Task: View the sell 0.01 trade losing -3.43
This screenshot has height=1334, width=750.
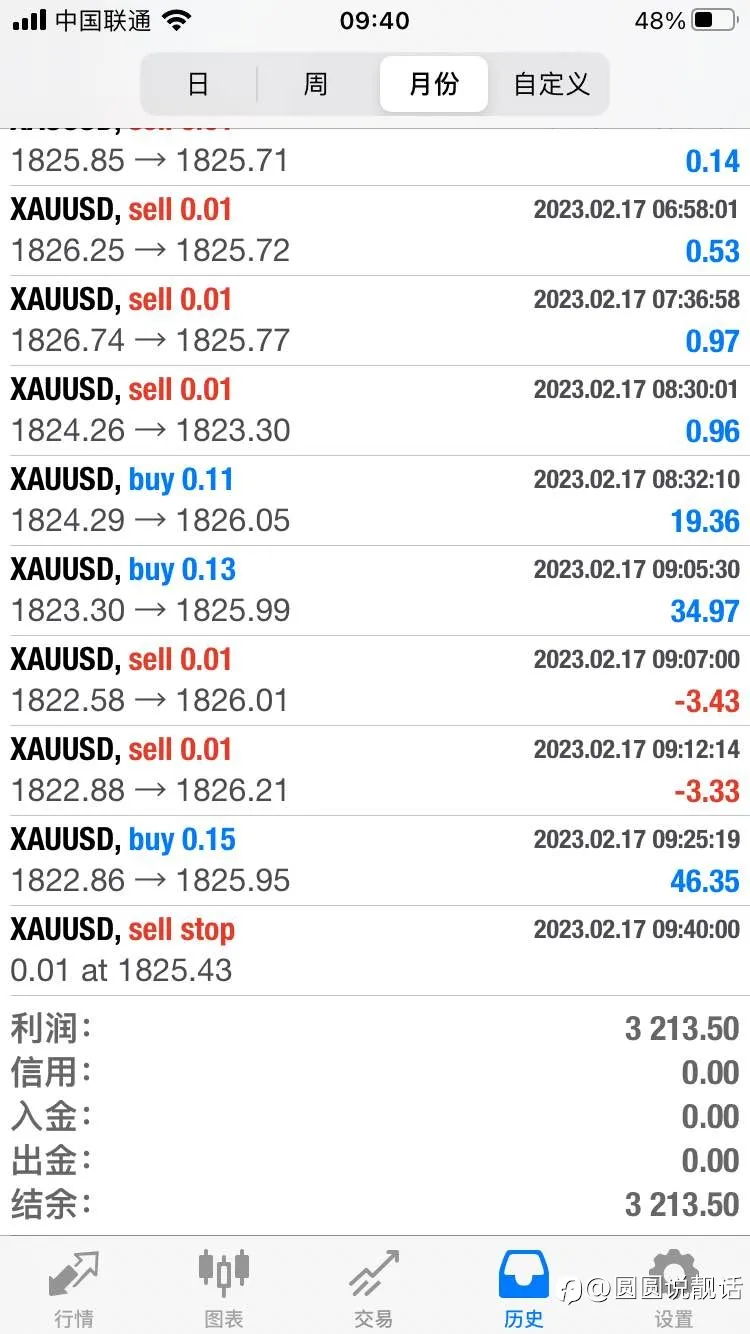Action: 375,680
